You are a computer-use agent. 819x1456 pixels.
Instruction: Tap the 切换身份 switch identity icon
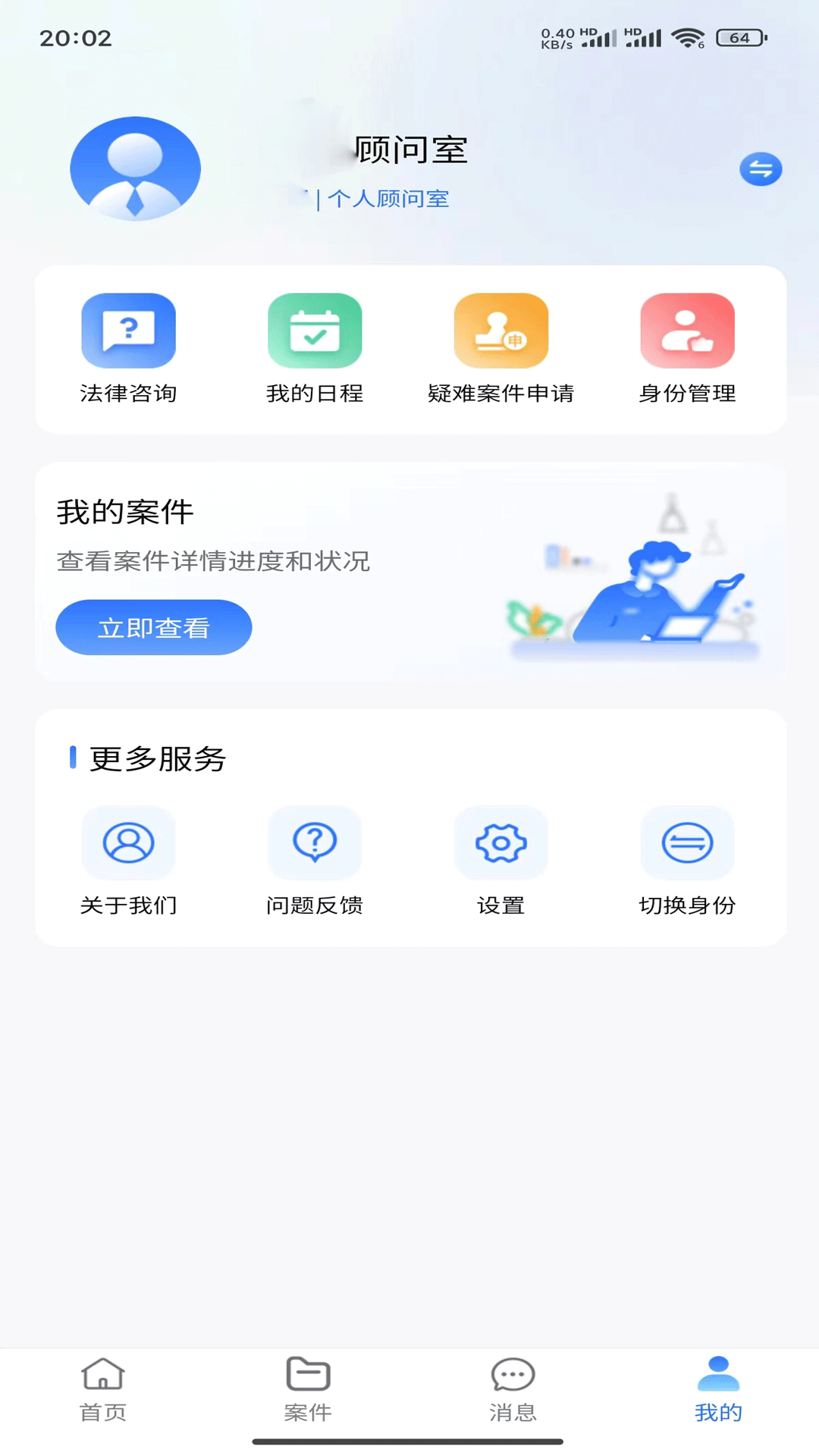686,843
